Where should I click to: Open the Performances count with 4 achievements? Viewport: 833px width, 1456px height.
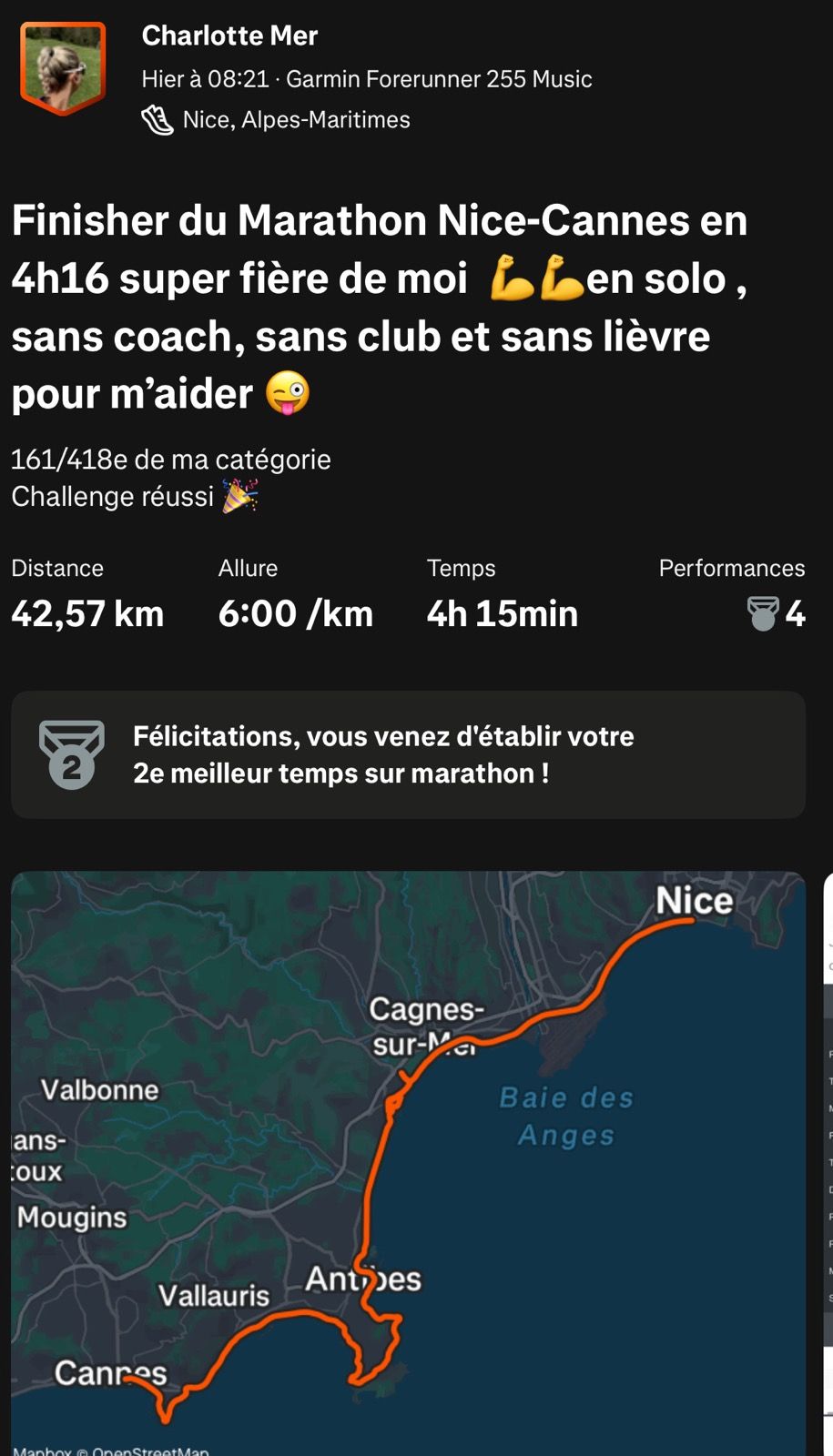pyautogui.click(x=777, y=613)
